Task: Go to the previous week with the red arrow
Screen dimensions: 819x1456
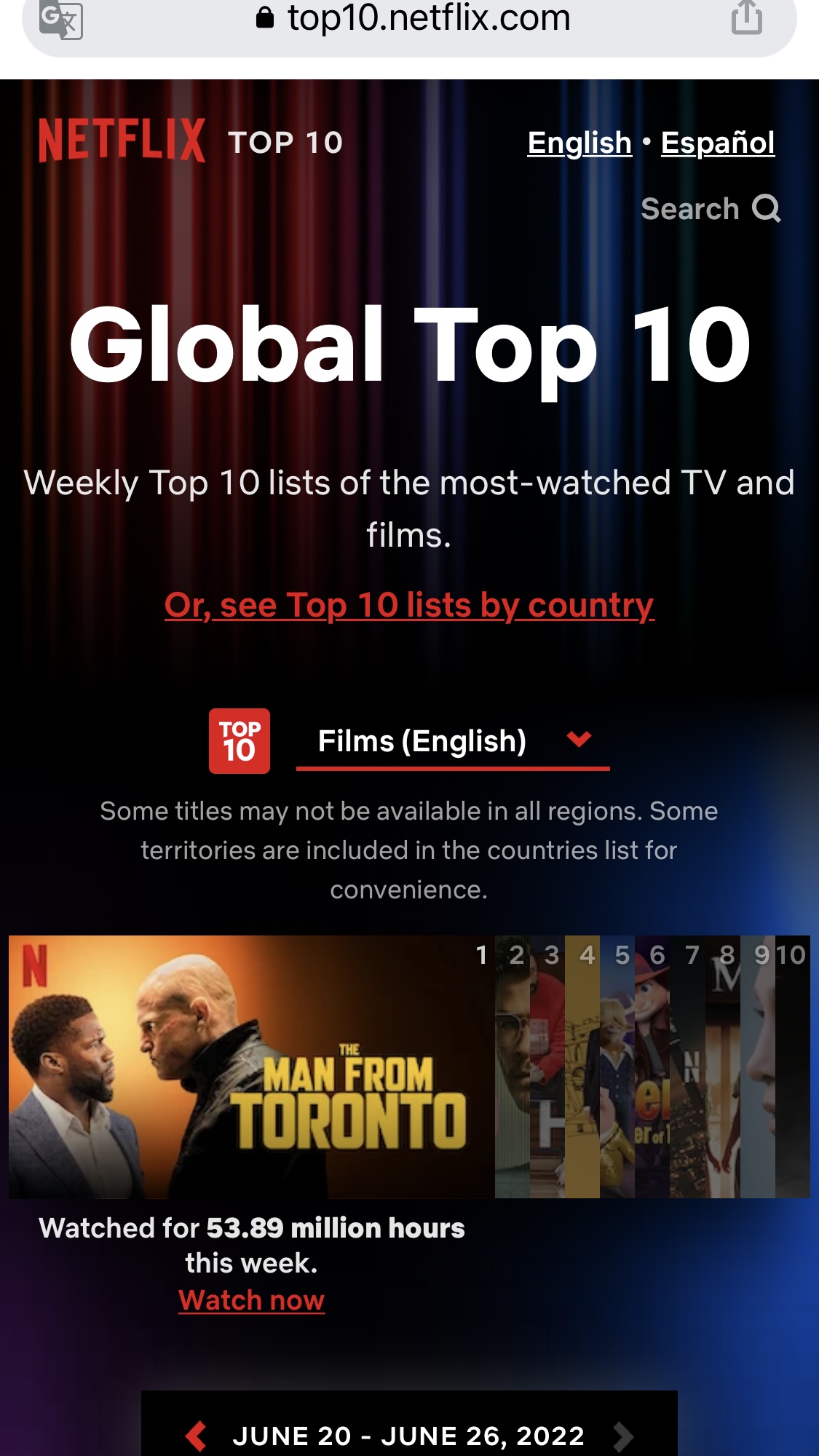Action: click(x=196, y=1436)
